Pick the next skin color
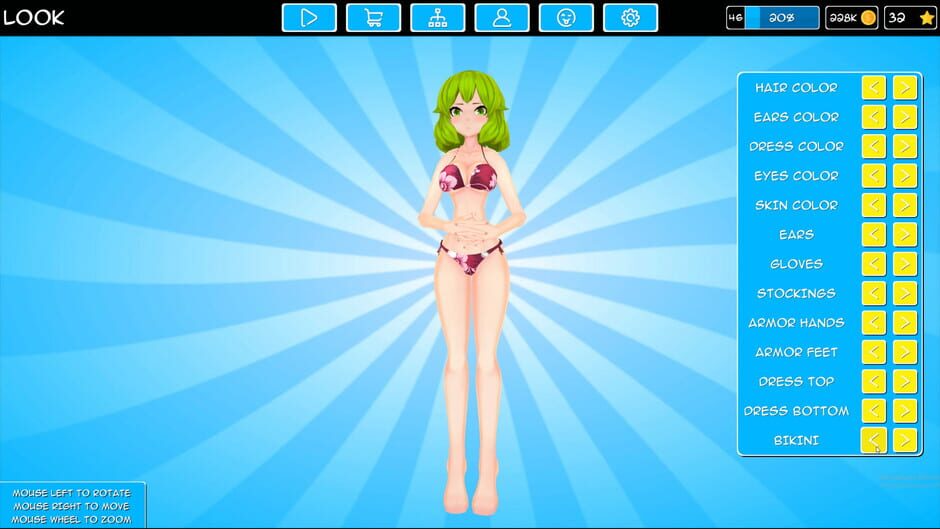 tap(905, 205)
